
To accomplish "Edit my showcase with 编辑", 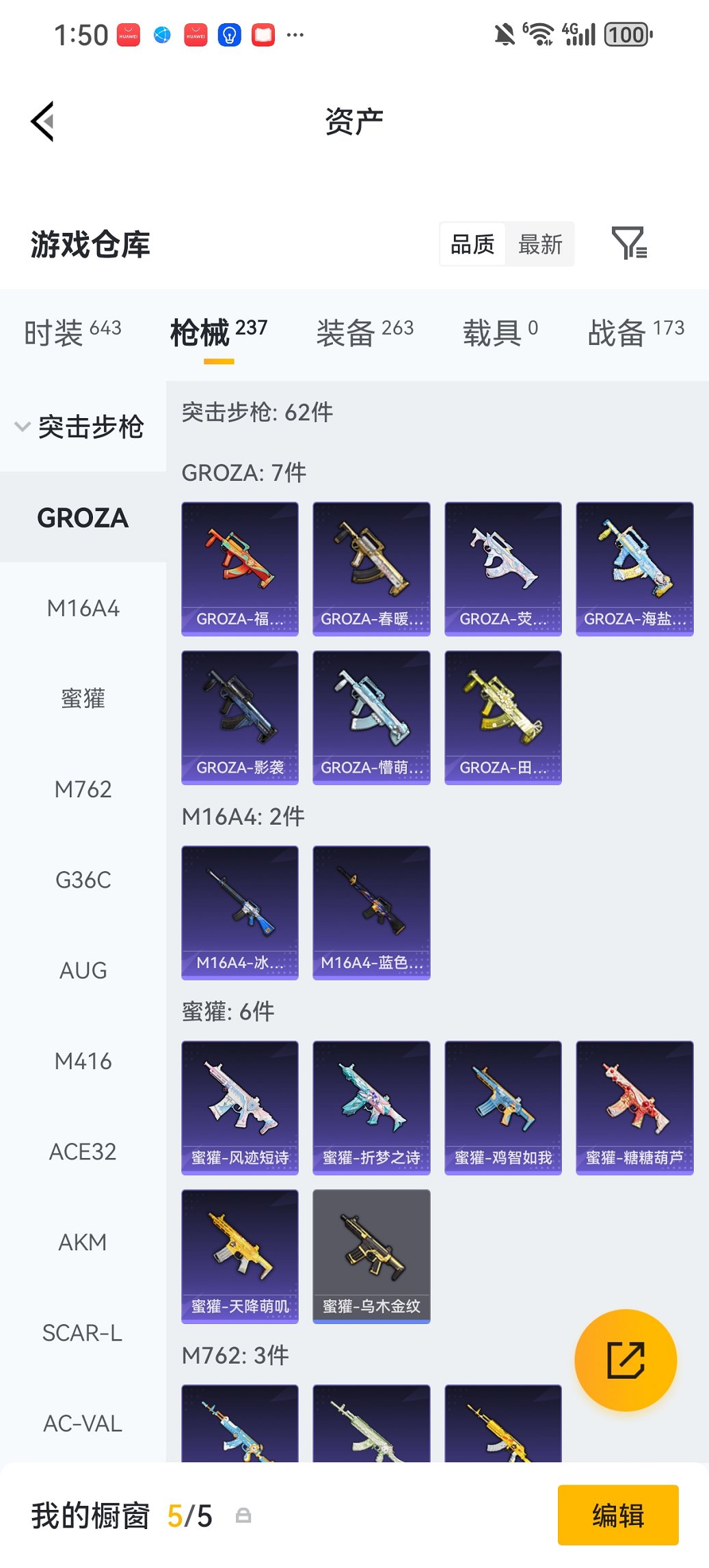I will coord(618,1515).
